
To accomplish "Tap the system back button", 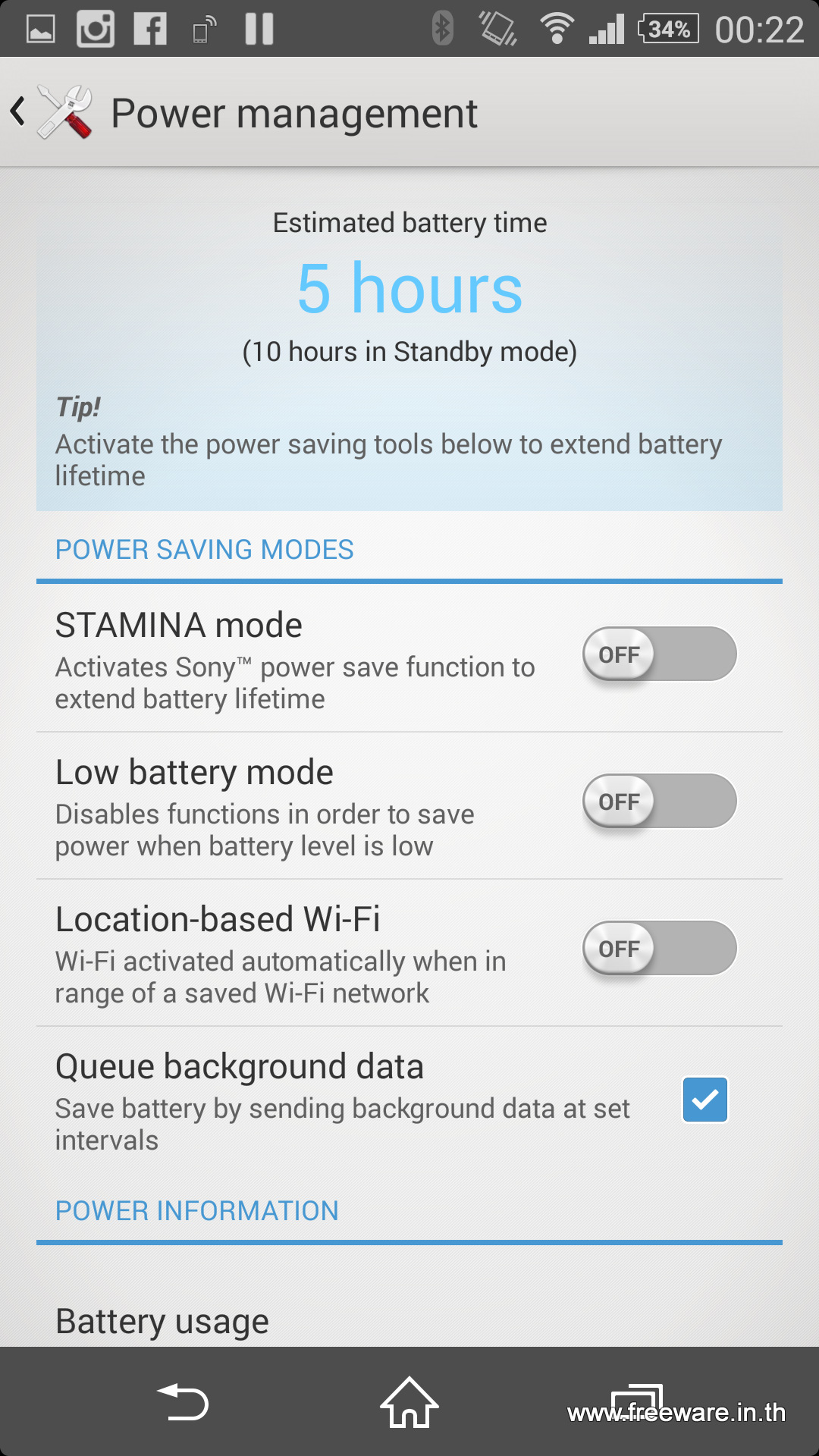I will [x=183, y=1402].
